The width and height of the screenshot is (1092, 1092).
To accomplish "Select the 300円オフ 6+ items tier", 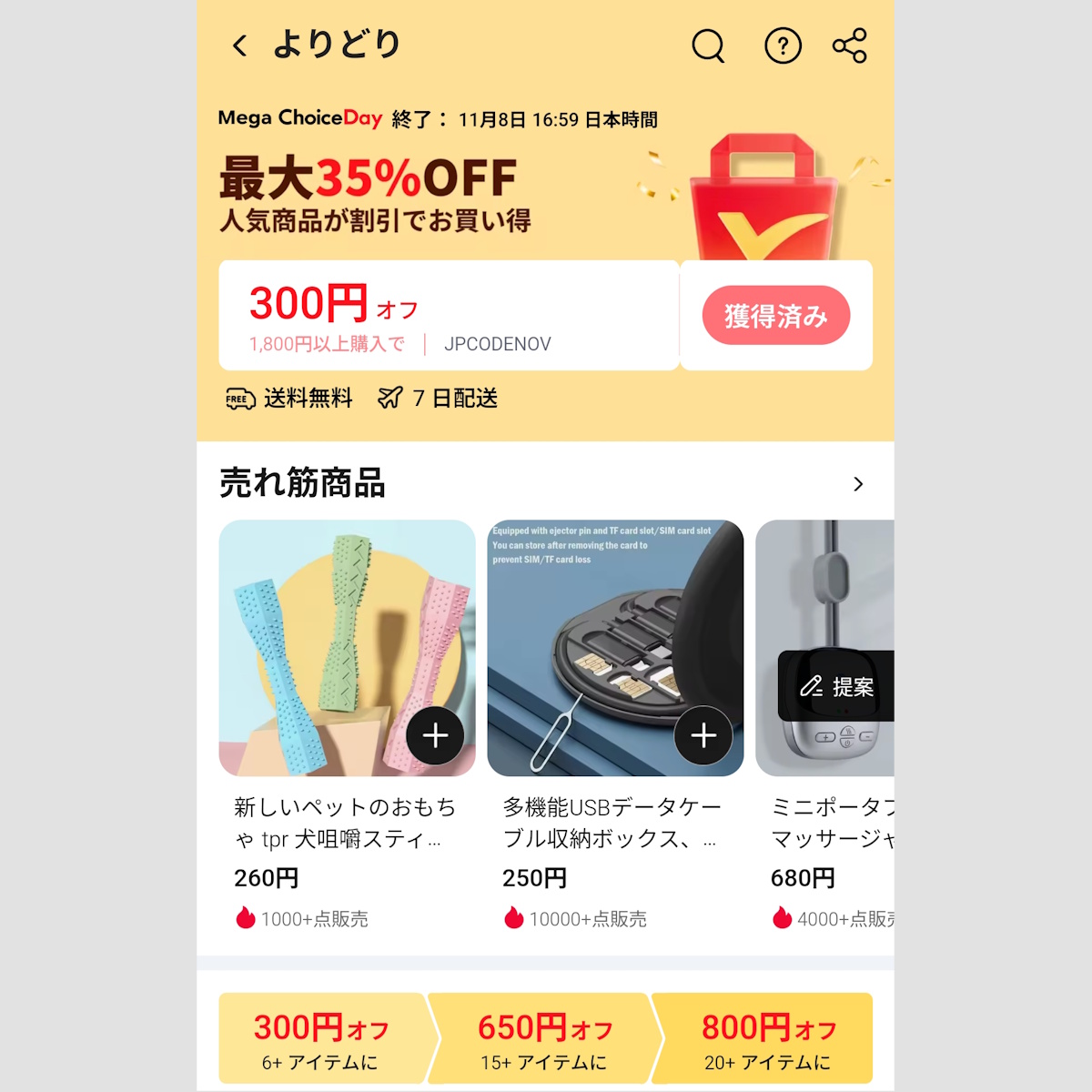I will click(x=321, y=1040).
